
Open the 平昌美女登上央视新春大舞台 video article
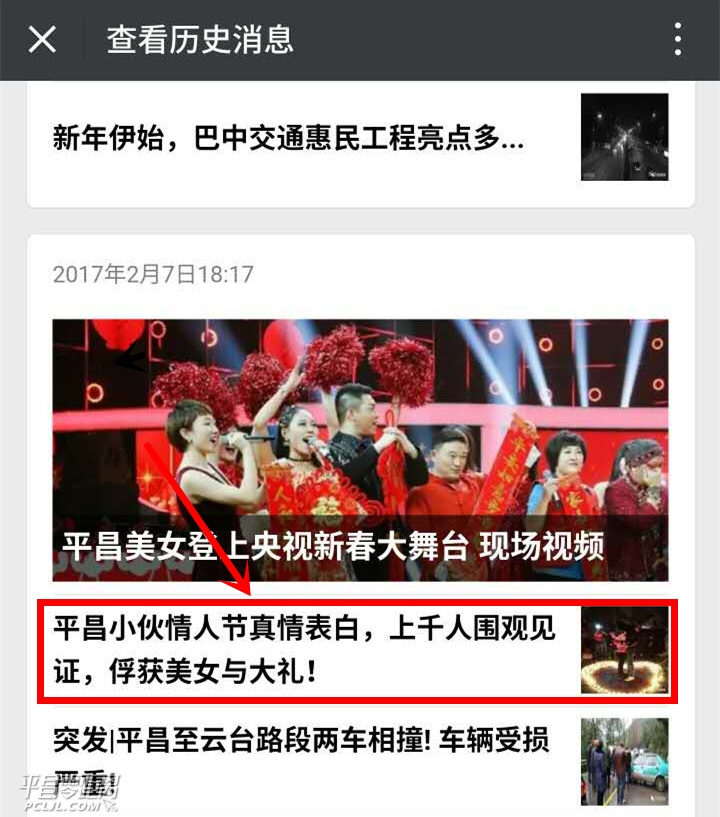360,450
